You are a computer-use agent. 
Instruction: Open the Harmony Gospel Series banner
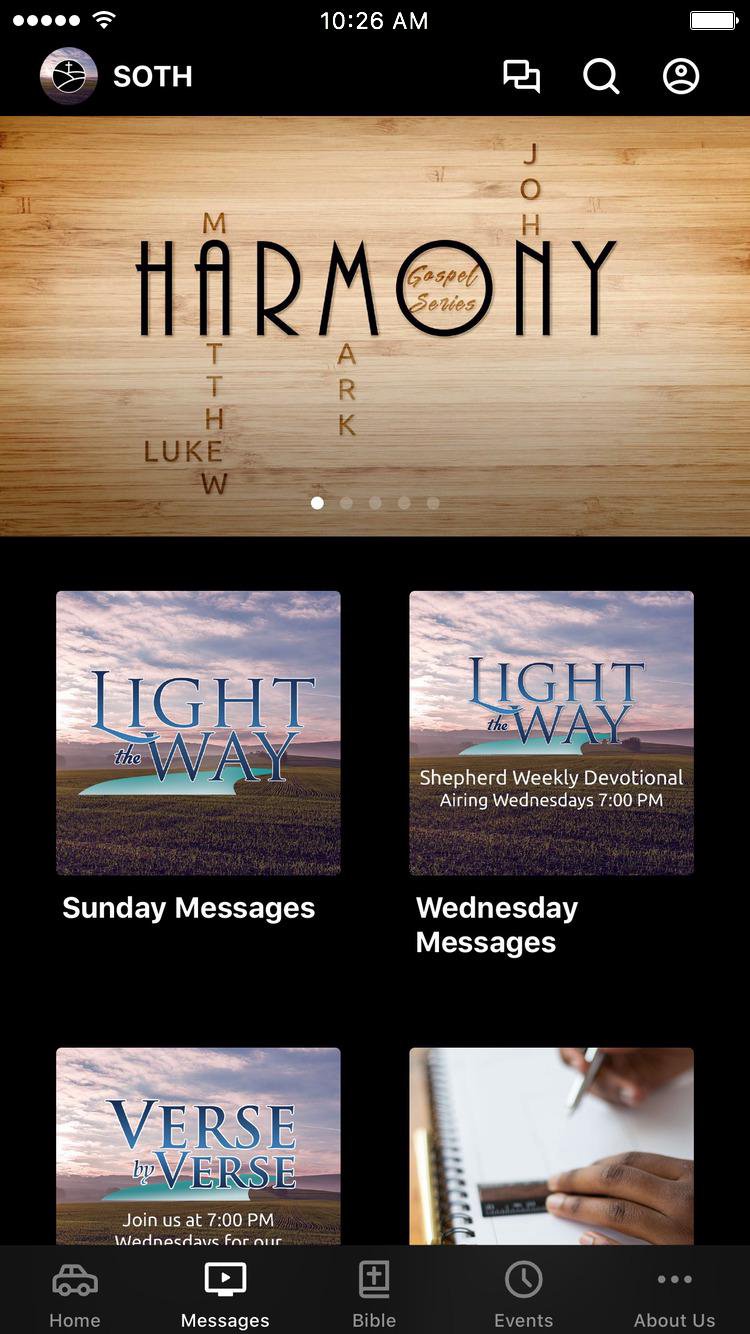[x=375, y=326]
